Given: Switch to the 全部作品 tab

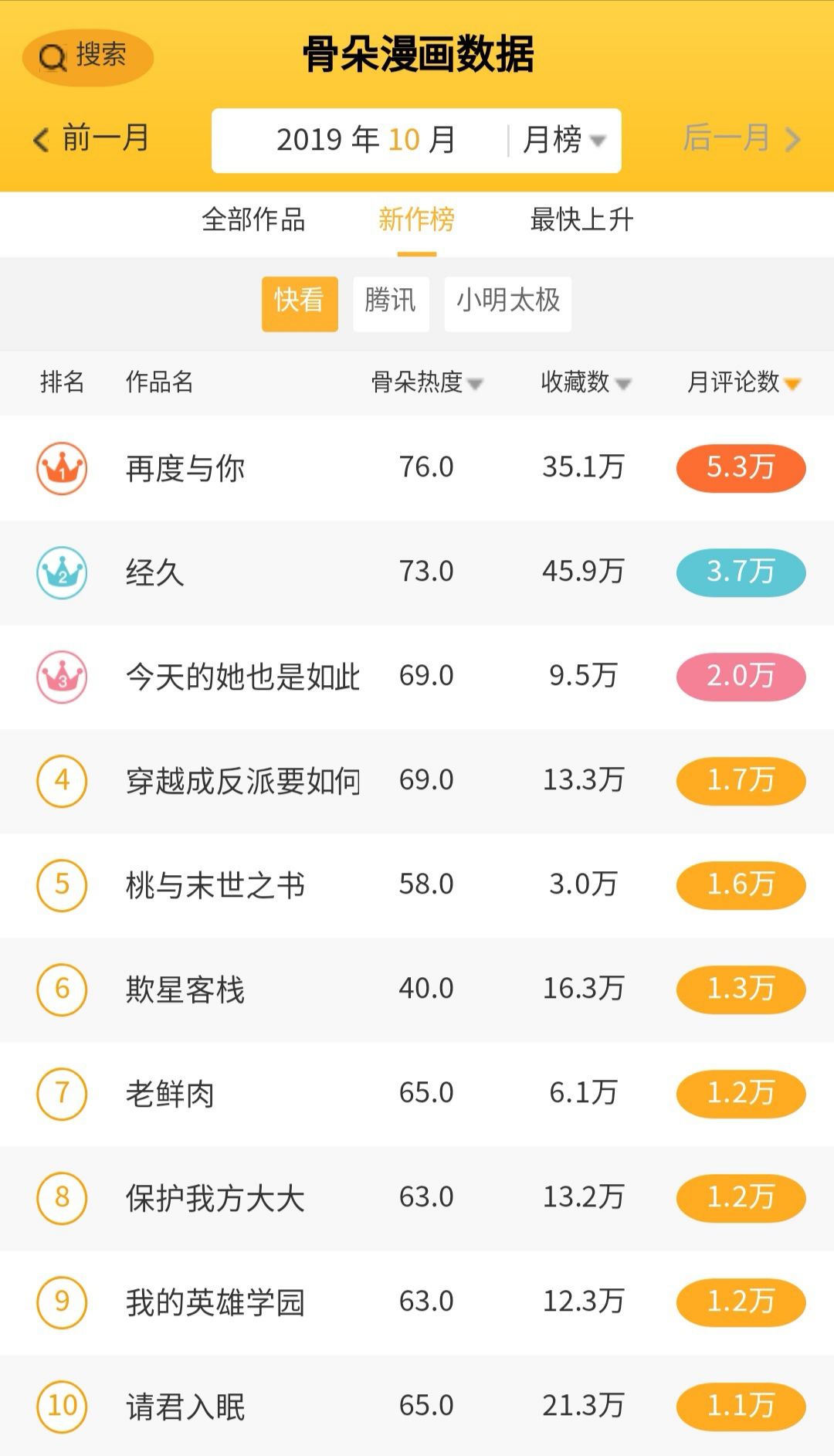Looking at the screenshot, I should point(253,220).
